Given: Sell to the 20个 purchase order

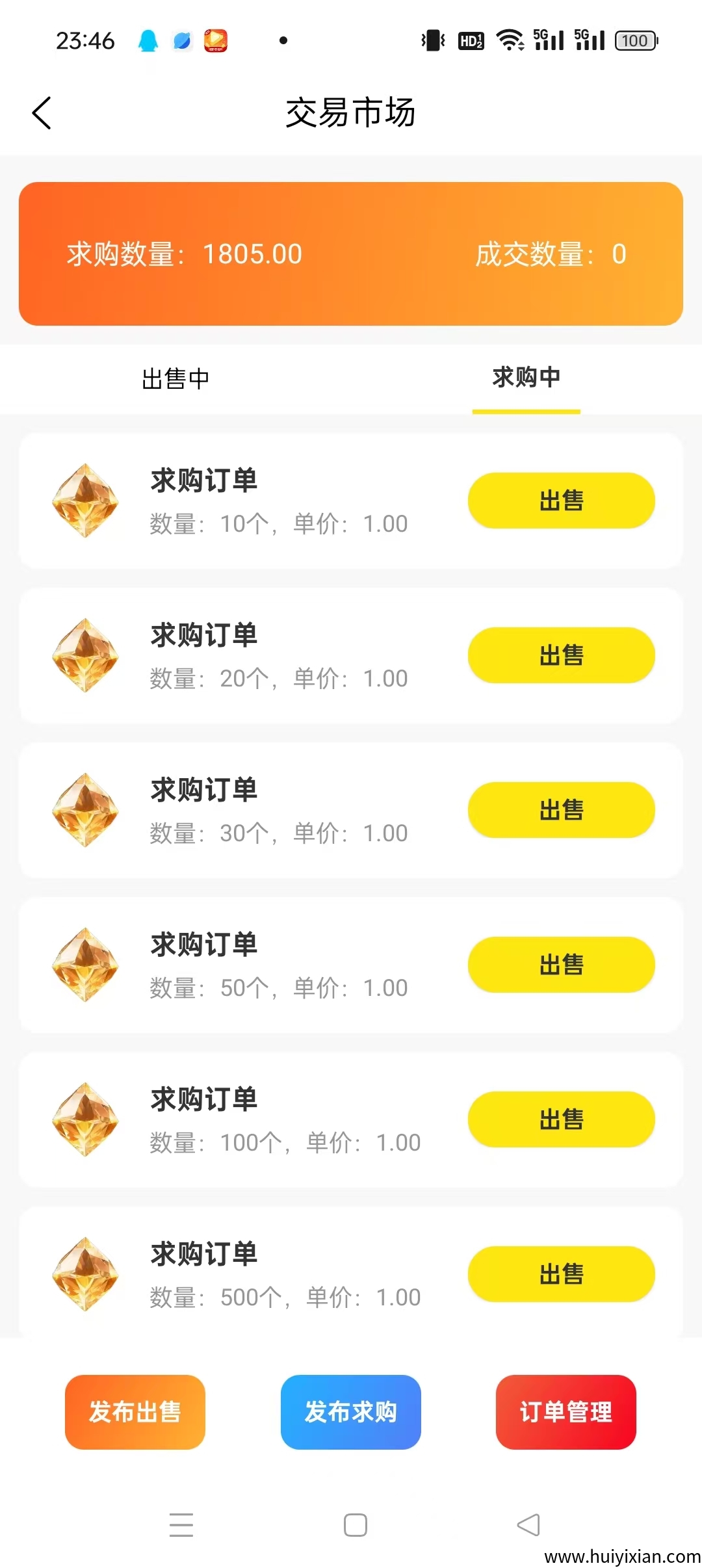Looking at the screenshot, I should [x=561, y=655].
